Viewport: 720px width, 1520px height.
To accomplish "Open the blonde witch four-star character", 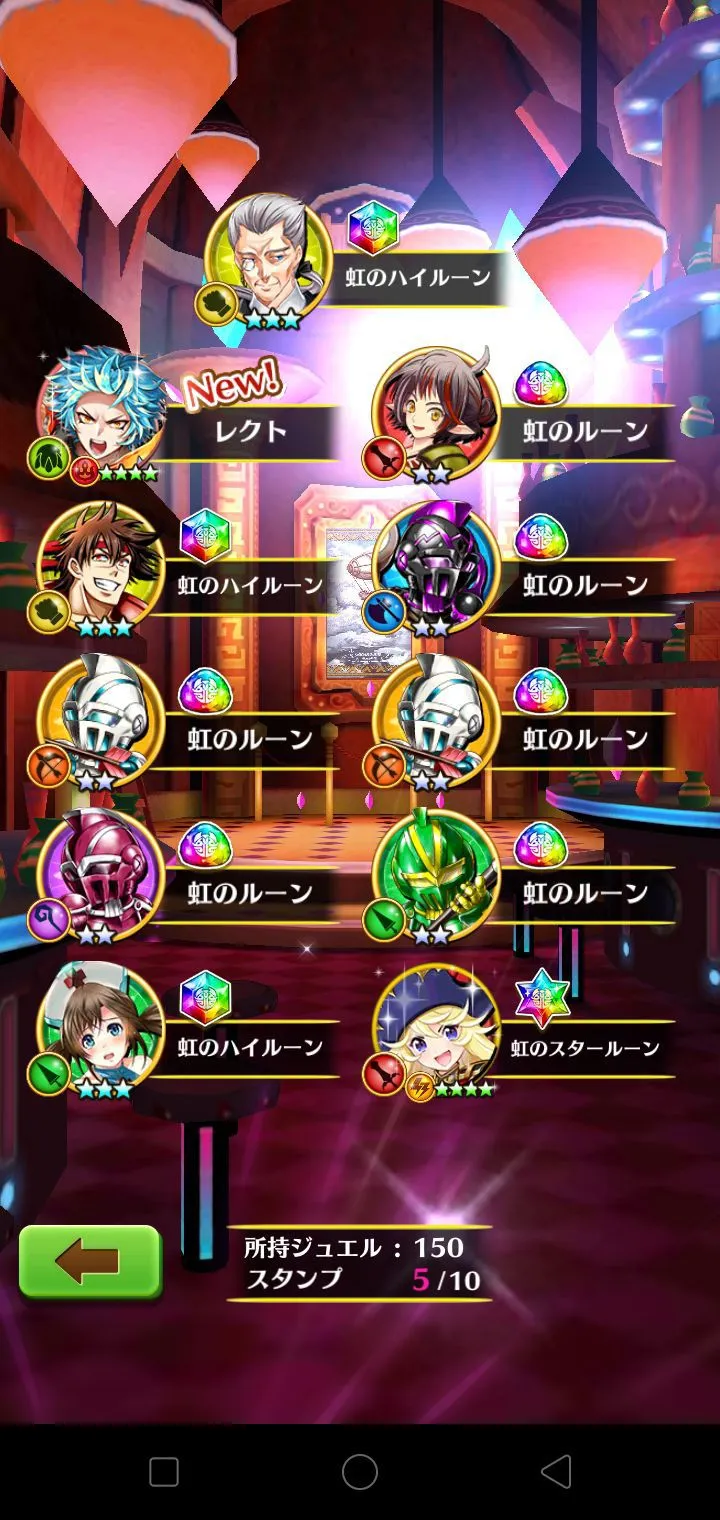I will pyautogui.click(x=435, y=1028).
